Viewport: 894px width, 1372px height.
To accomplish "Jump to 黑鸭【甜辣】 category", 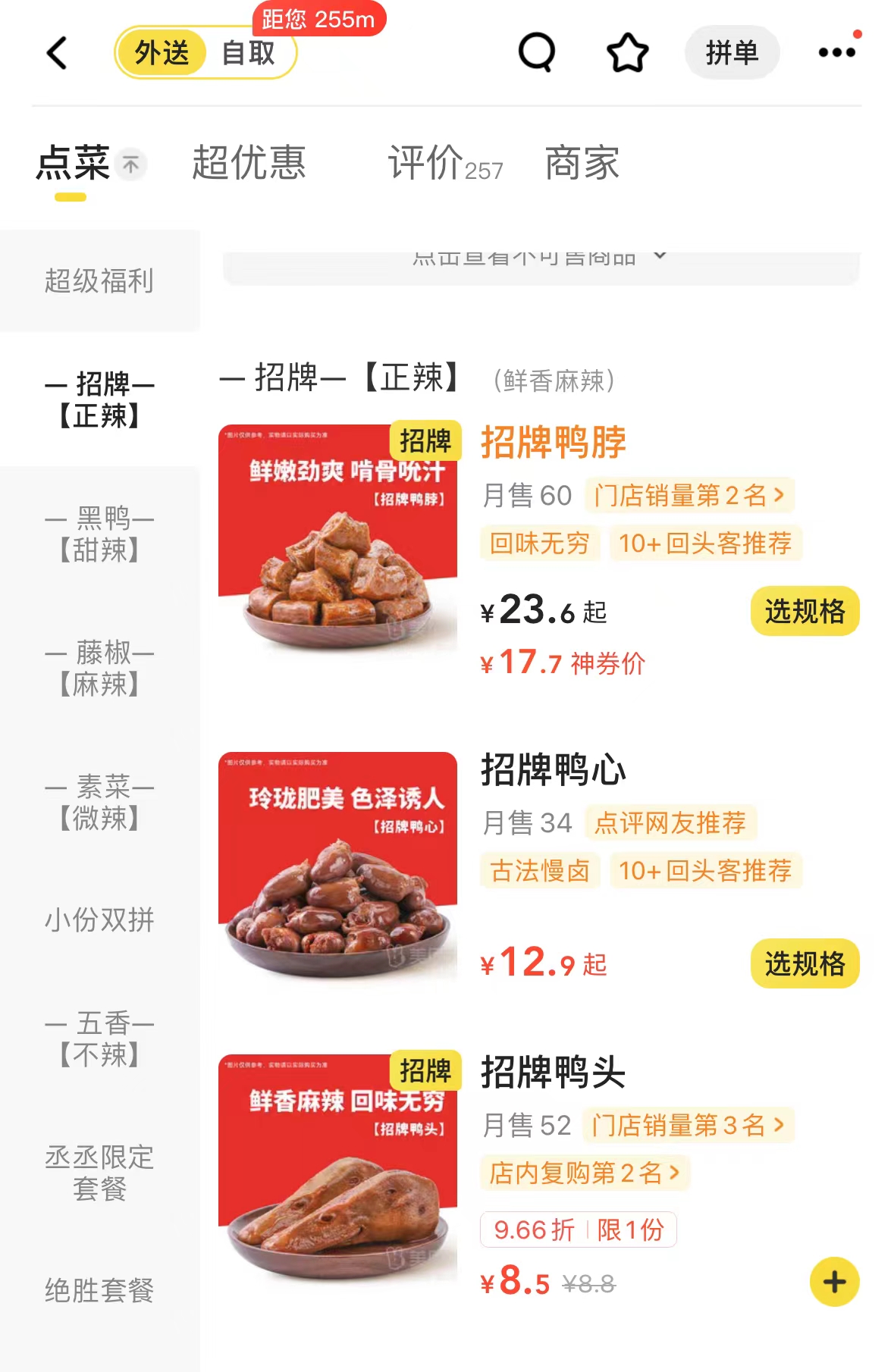I will click(x=99, y=534).
